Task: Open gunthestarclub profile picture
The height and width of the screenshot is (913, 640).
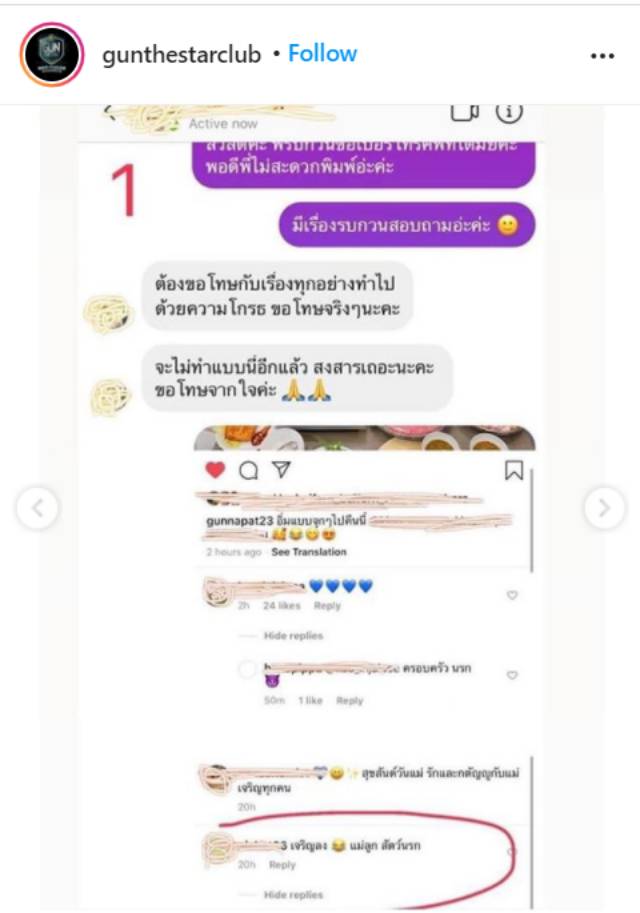Action: point(52,54)
